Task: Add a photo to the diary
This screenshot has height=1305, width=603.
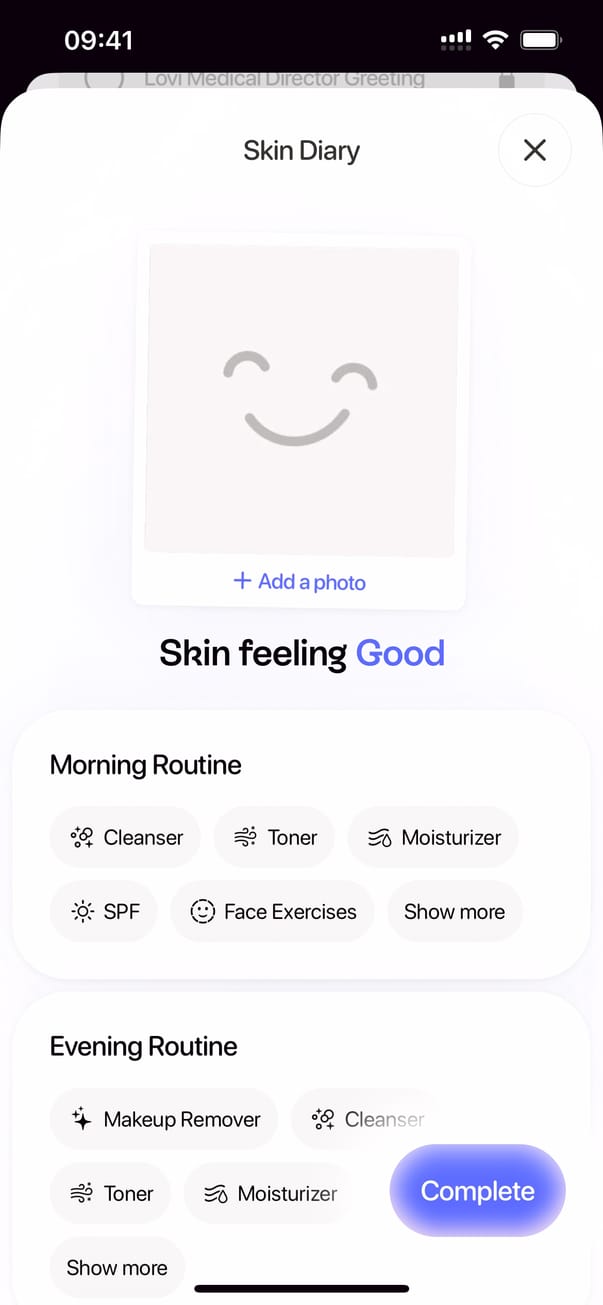Action: [299, 581]
